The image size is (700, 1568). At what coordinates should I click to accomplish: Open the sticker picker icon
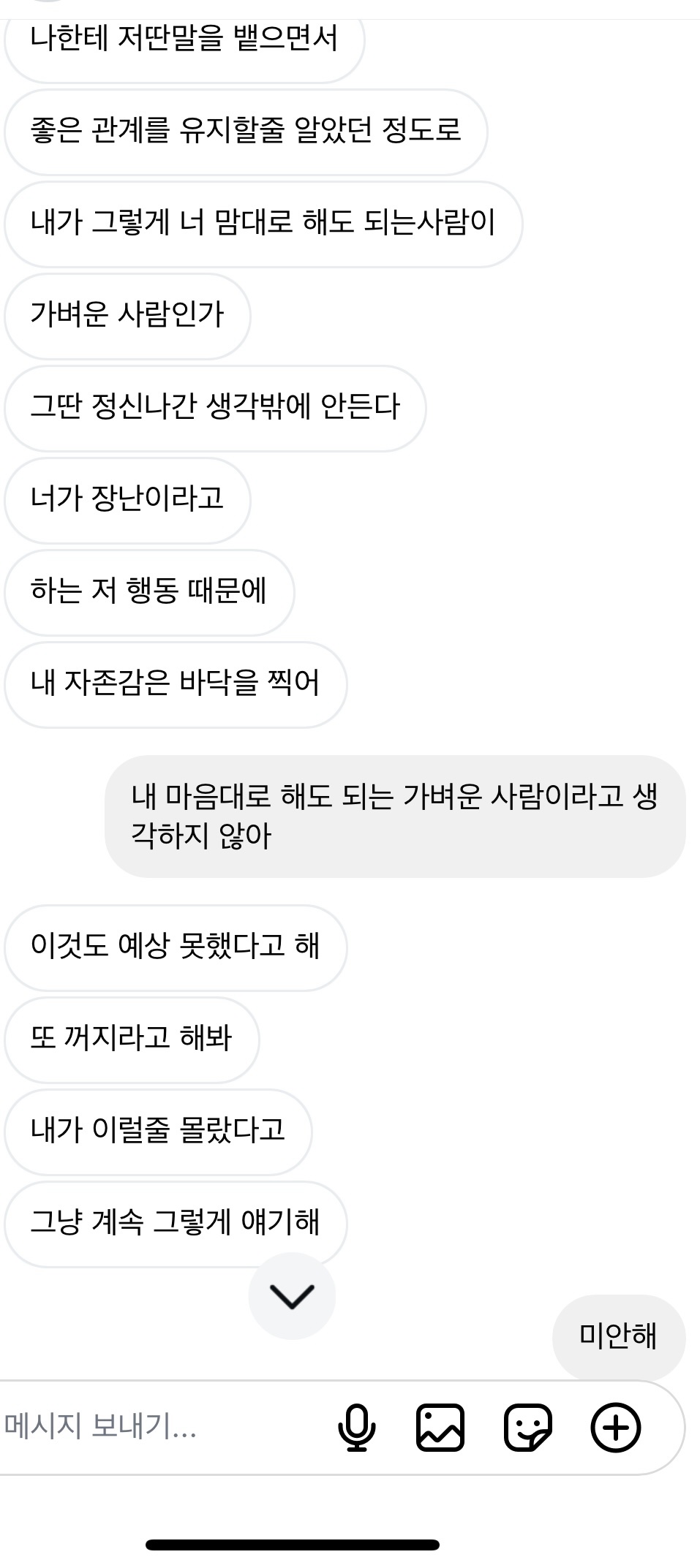[527, 1427]
